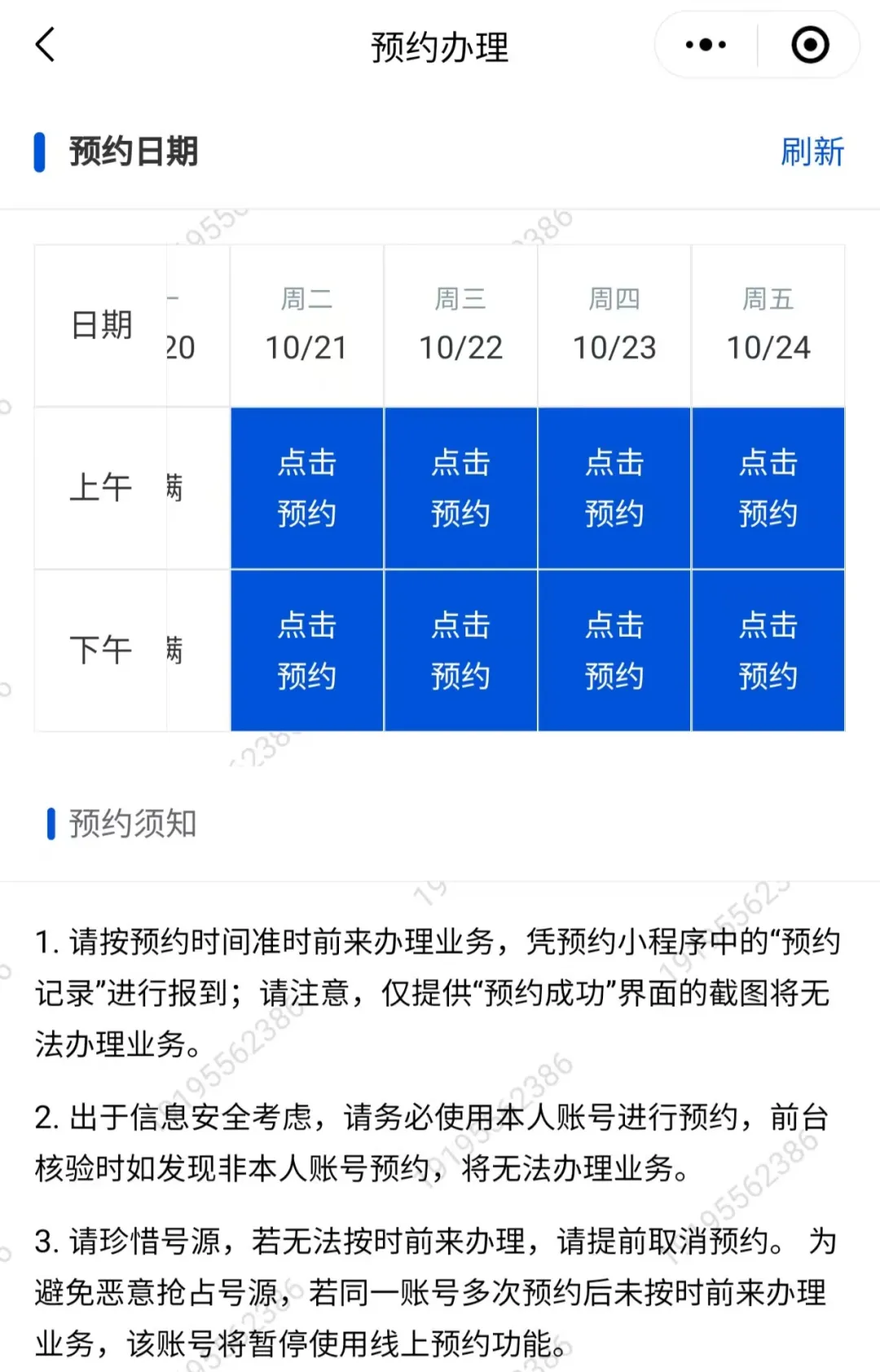Reserve the afternoon slot on 10/21
880x1372 pixels.
307,650
